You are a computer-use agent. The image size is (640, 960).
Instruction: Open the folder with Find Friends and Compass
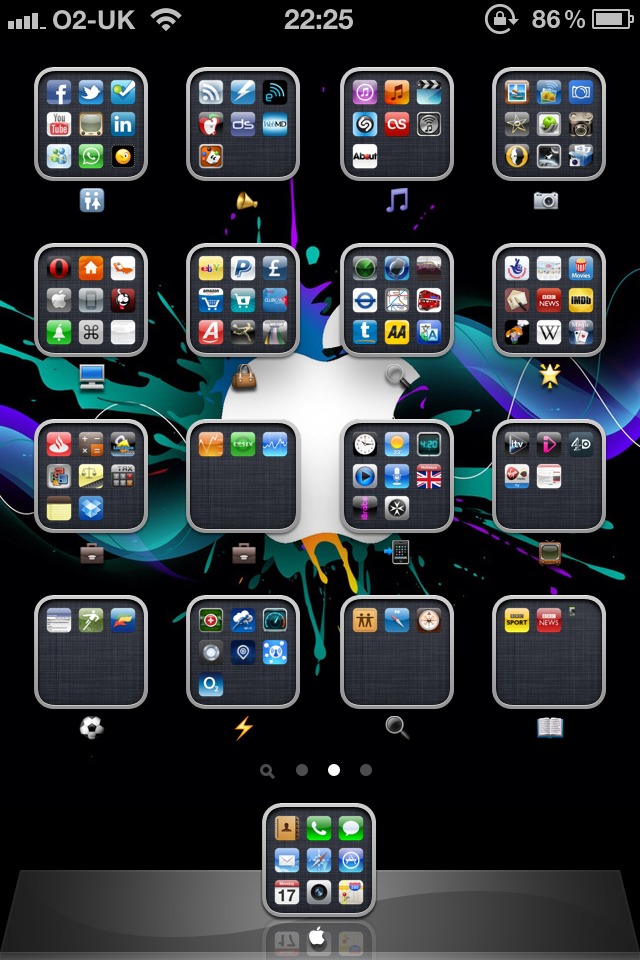point(396,652)
